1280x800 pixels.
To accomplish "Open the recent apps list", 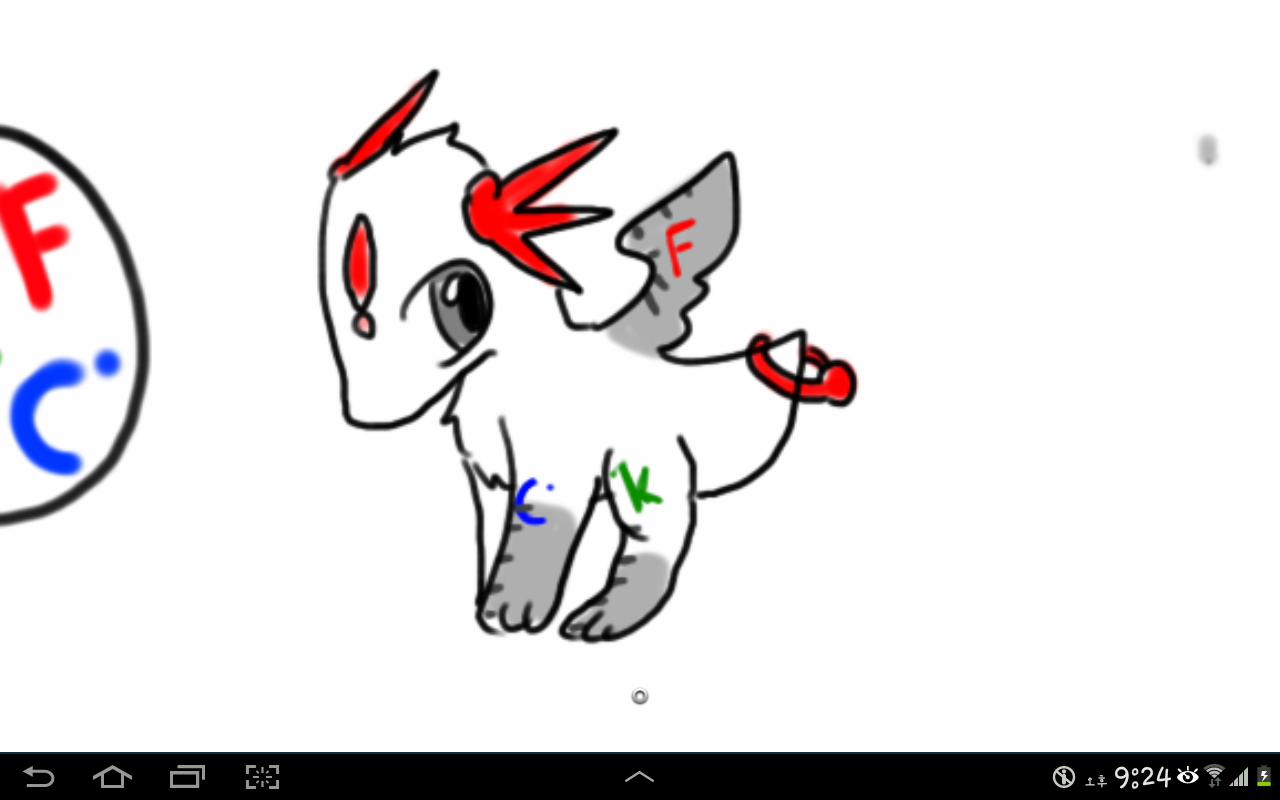I will click(x=187, y=777).
